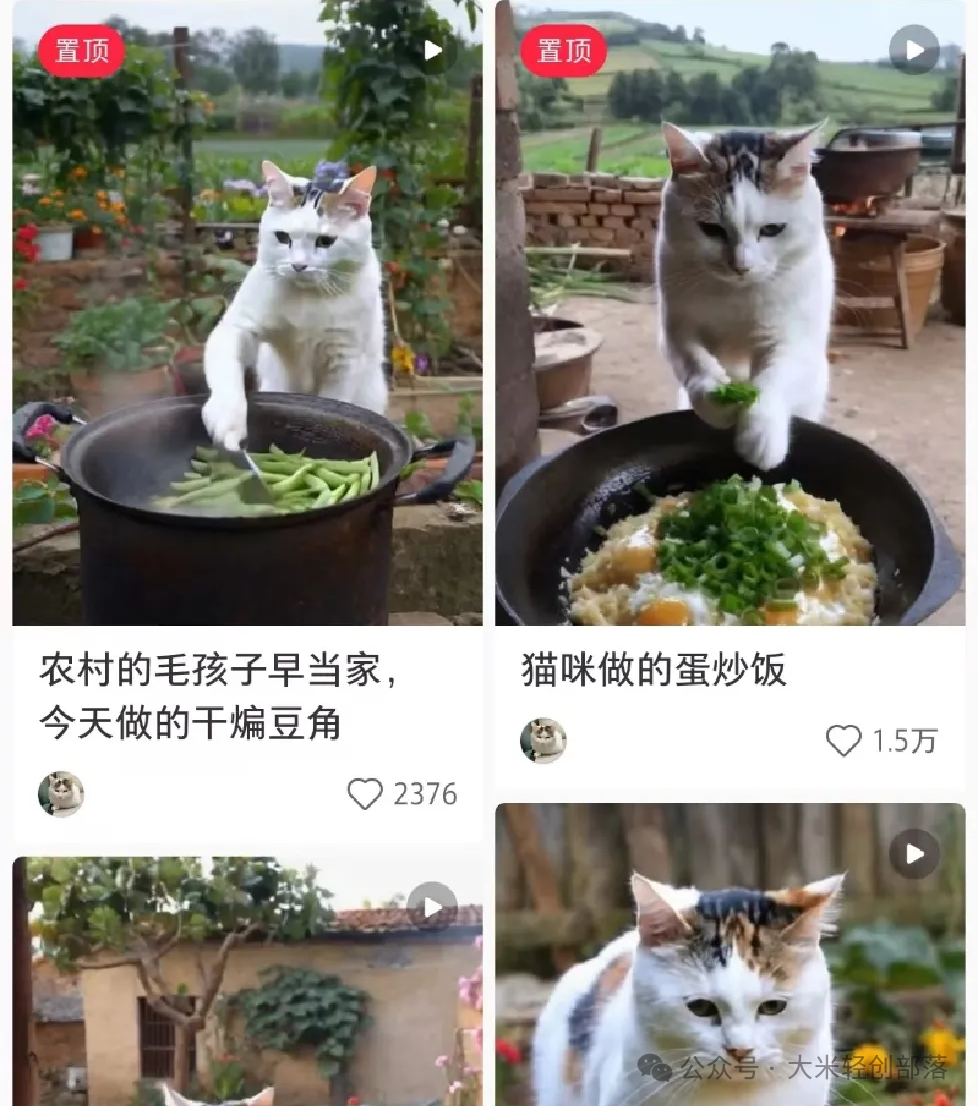978x1106 pixels.
Task: Open author avatar under 干煸豆角 post
Action: click(61, 794)
